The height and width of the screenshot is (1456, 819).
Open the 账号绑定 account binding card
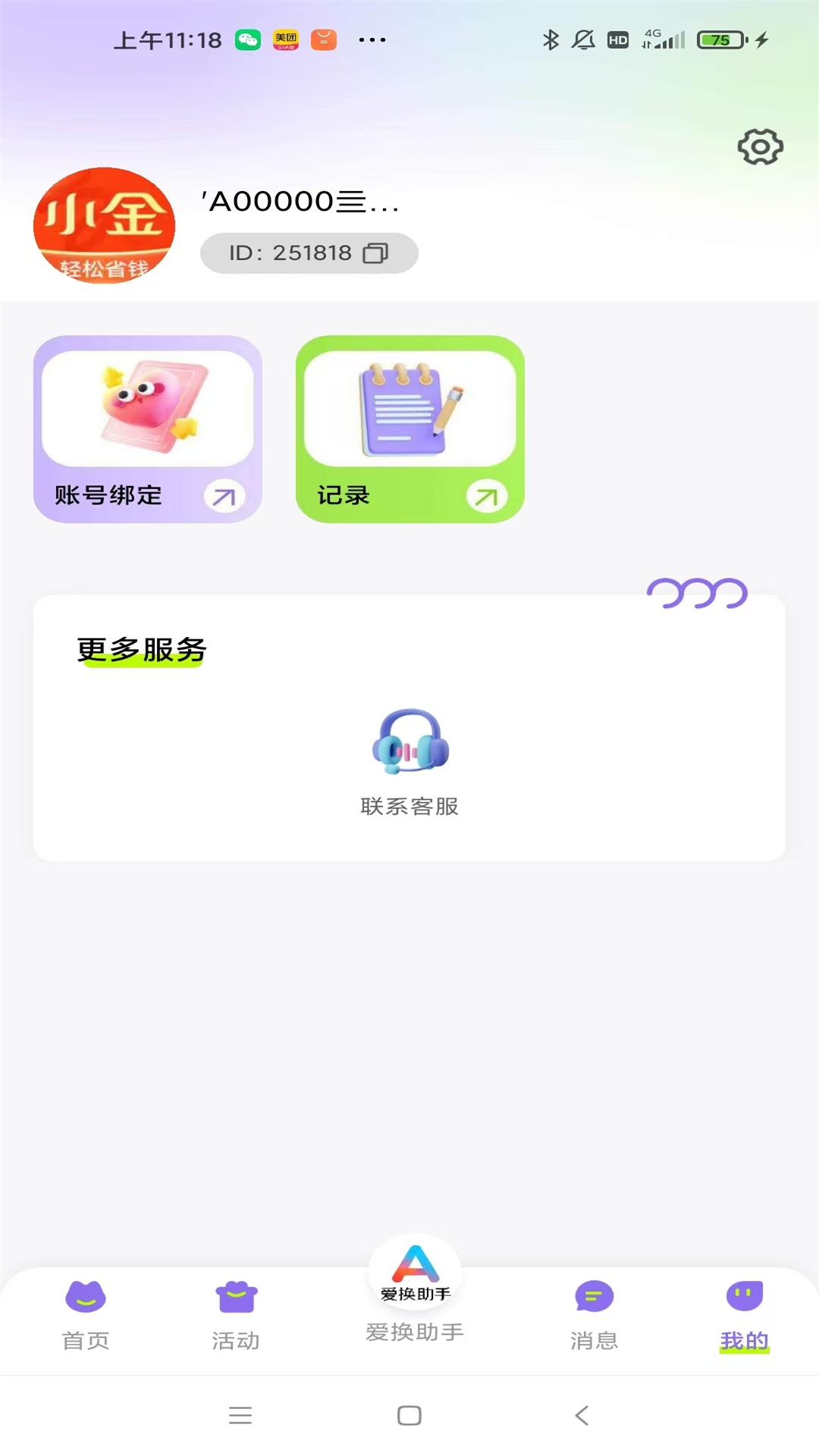(148, 428)
